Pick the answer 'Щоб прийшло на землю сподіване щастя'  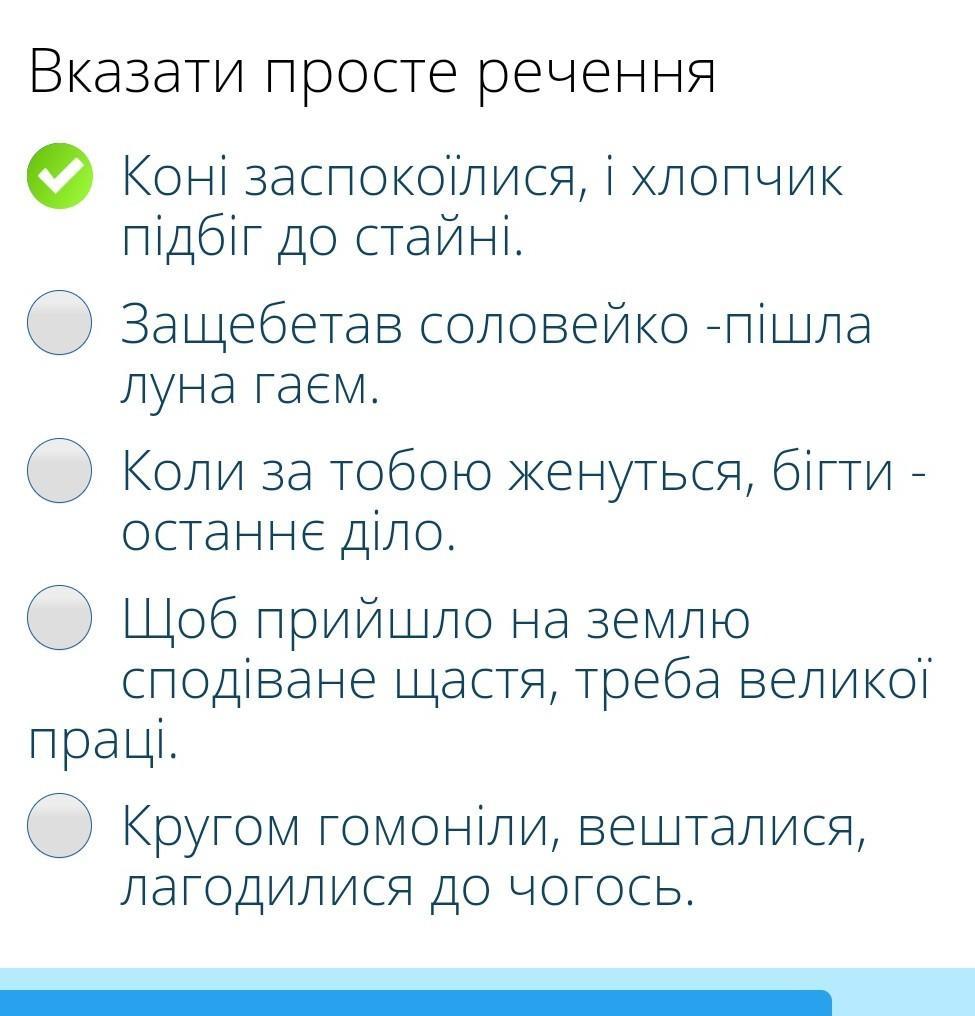[59, 618]
